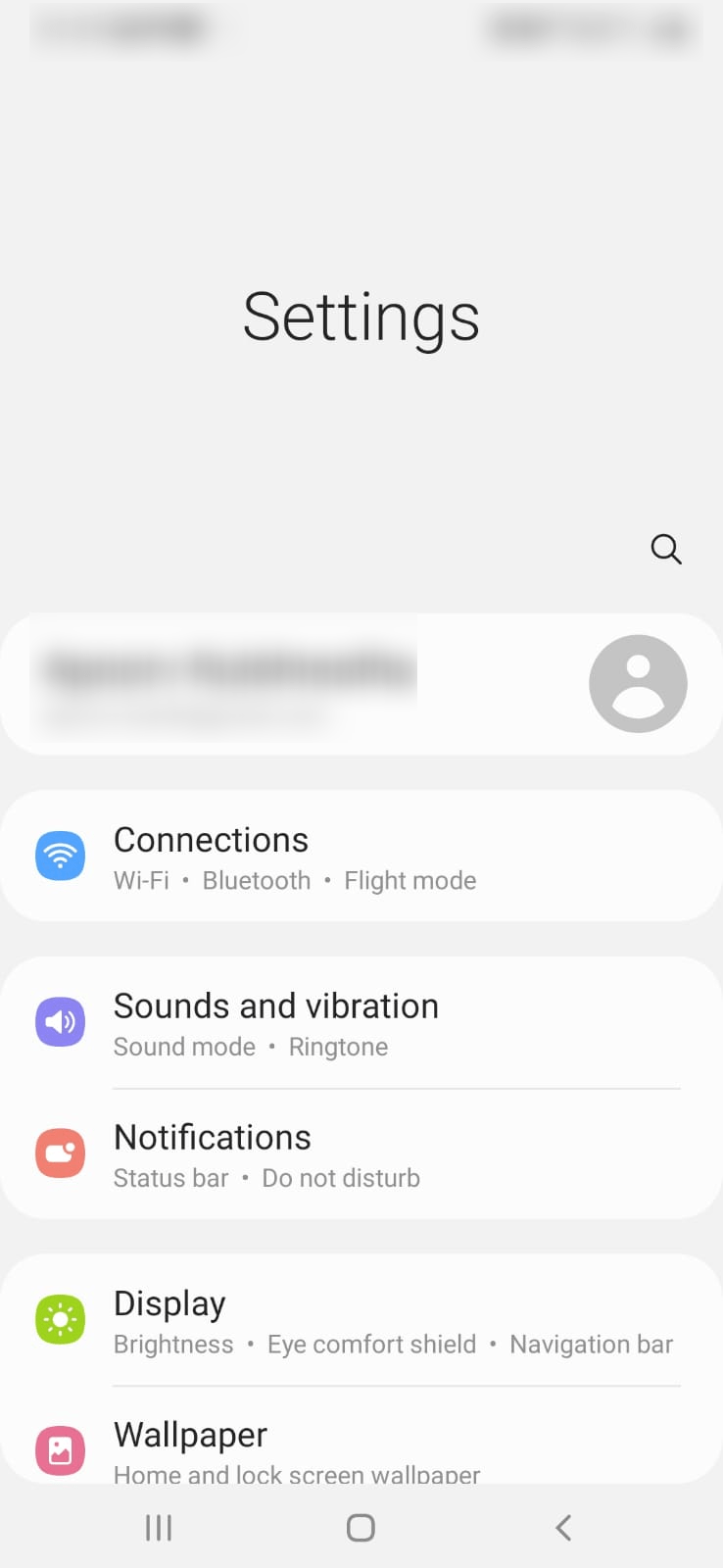Screen dimensions: 723x1568
Task: Open Sound mode settings
Action: click(x=184, y=1046)
